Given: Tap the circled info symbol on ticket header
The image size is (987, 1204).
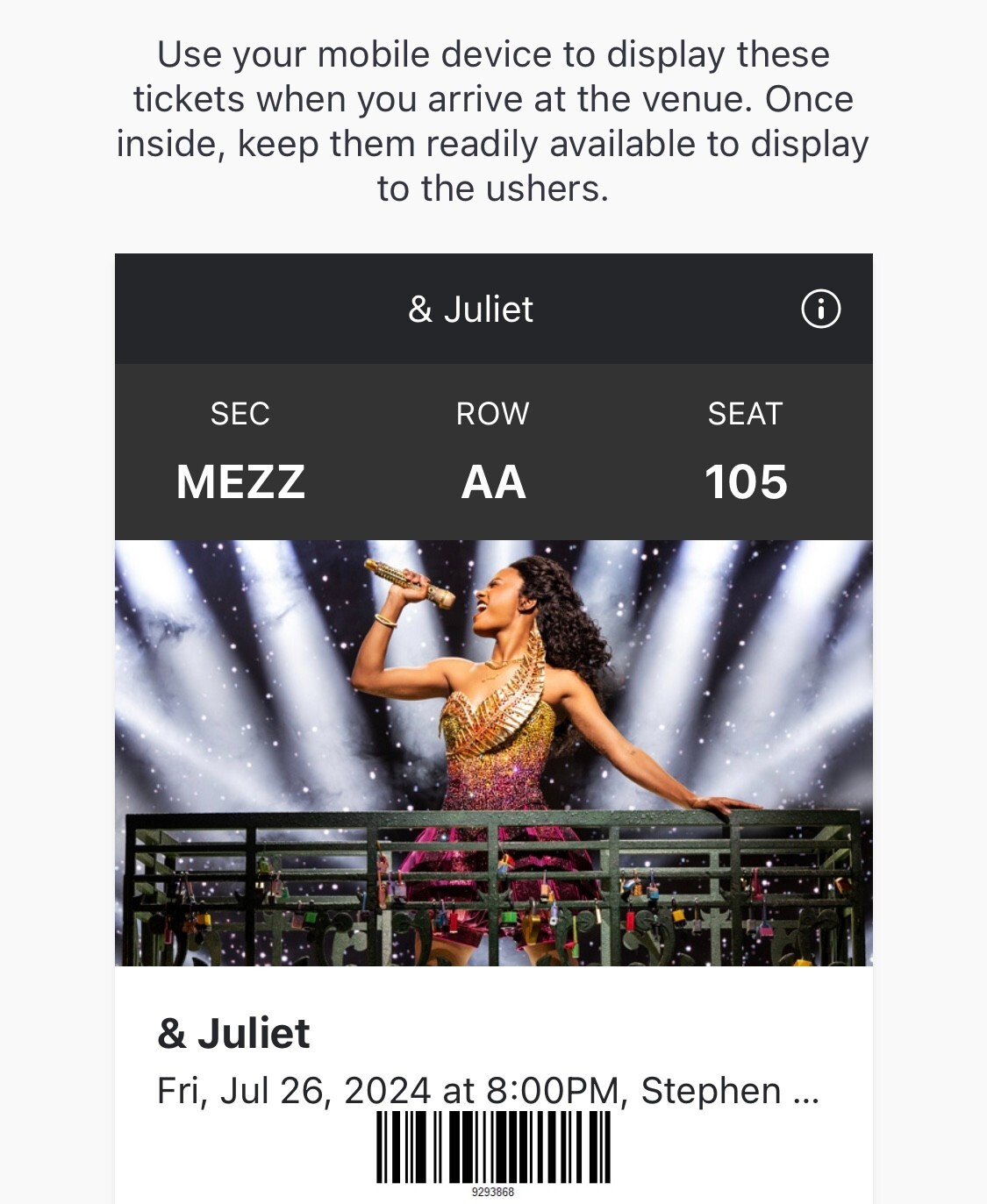Looking at the screenshot, I should (820, 309).
